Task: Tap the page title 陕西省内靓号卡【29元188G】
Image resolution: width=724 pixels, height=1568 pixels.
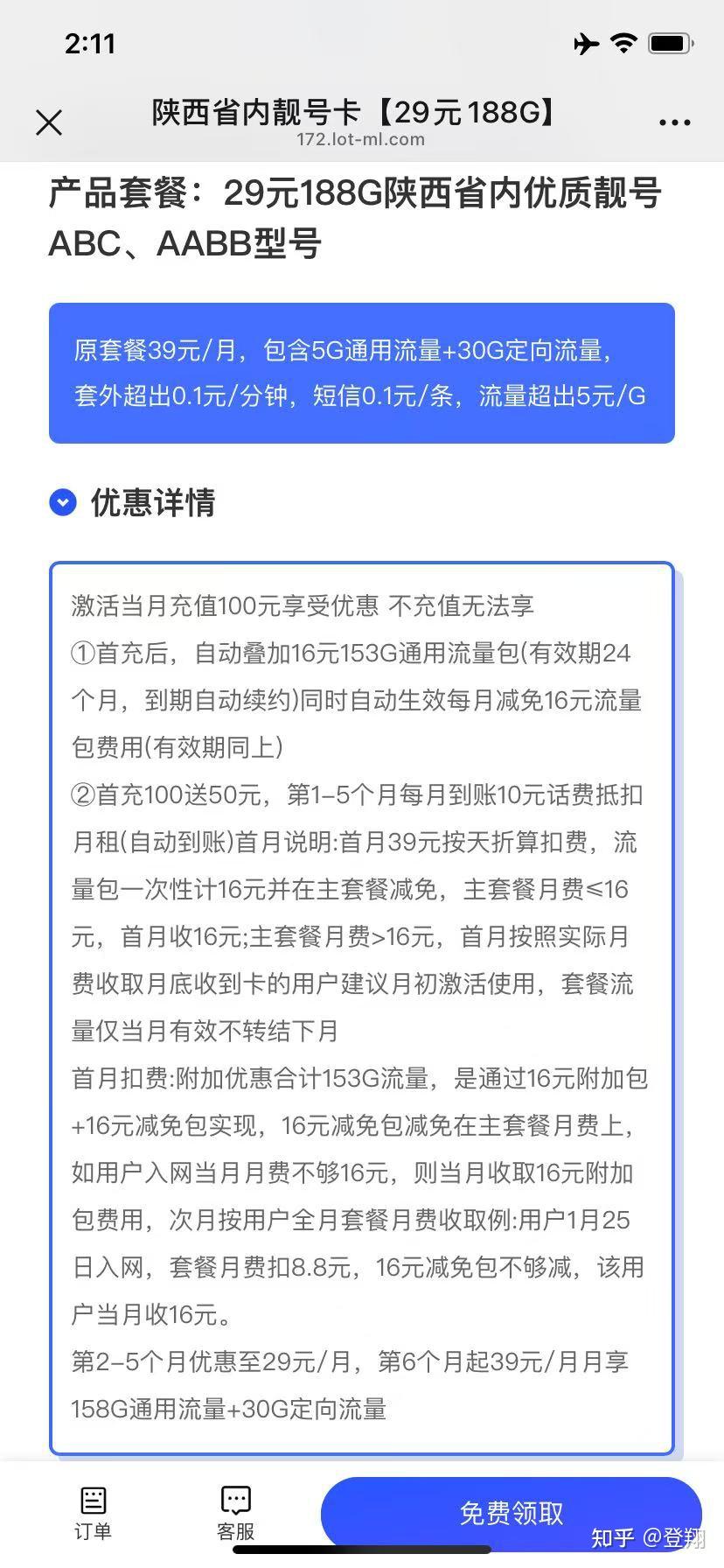Action: pyautogui.click(x=362, y=112)
